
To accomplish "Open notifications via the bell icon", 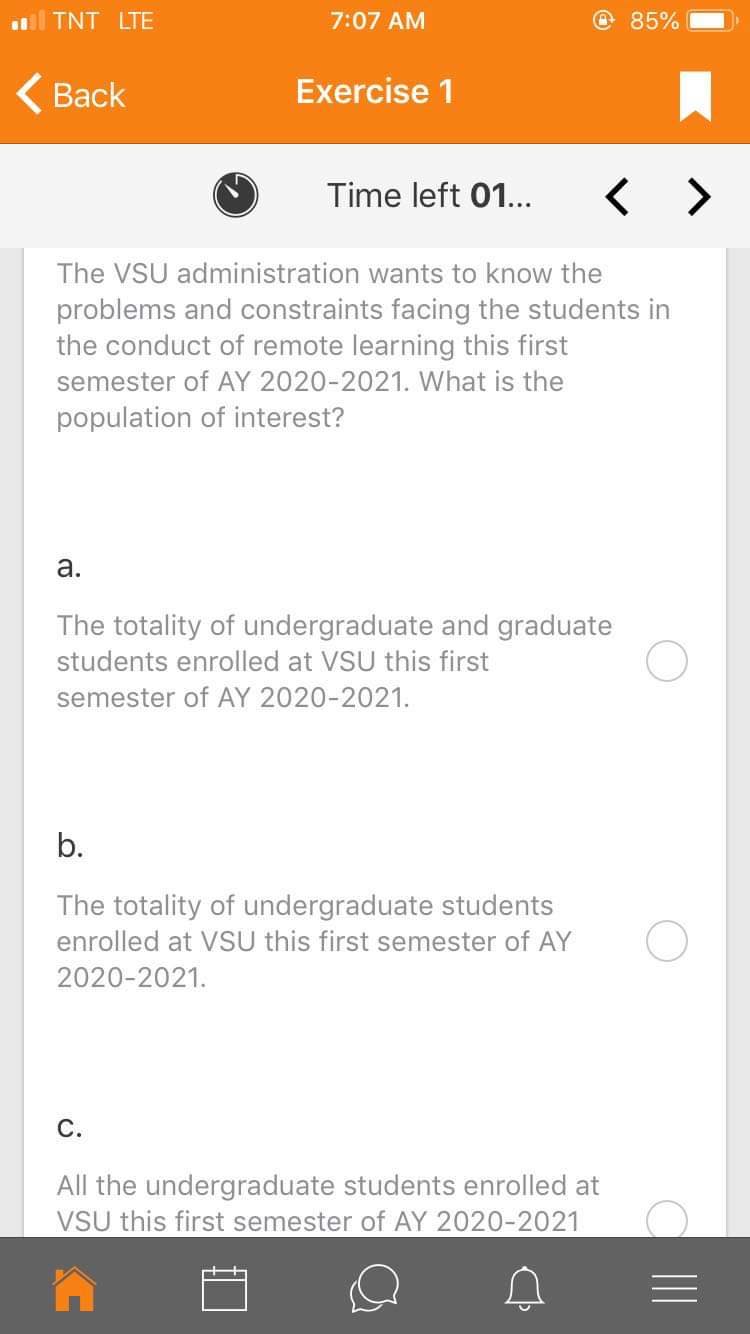I will point(524,1288).
